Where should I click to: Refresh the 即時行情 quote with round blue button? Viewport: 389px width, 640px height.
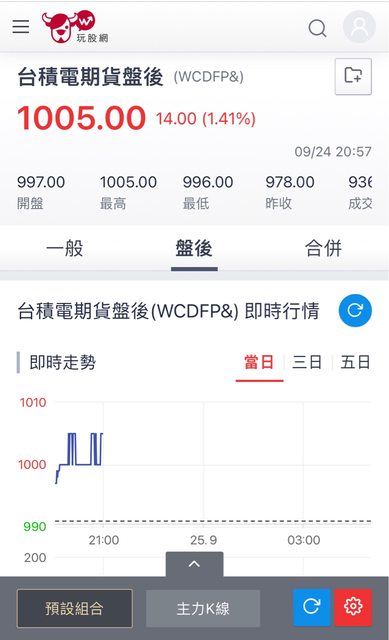point(355,311)
